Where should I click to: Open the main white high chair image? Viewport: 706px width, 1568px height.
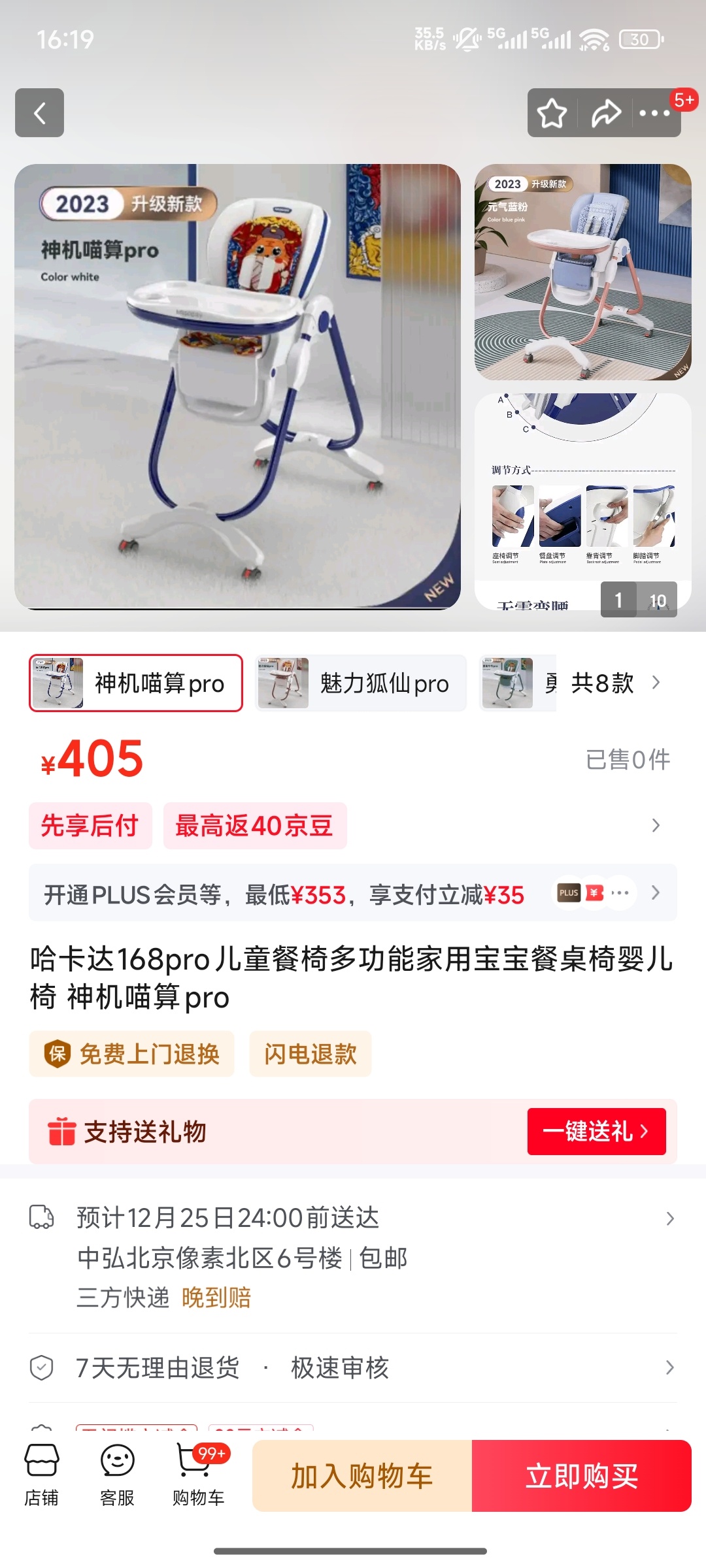point(237,386)
